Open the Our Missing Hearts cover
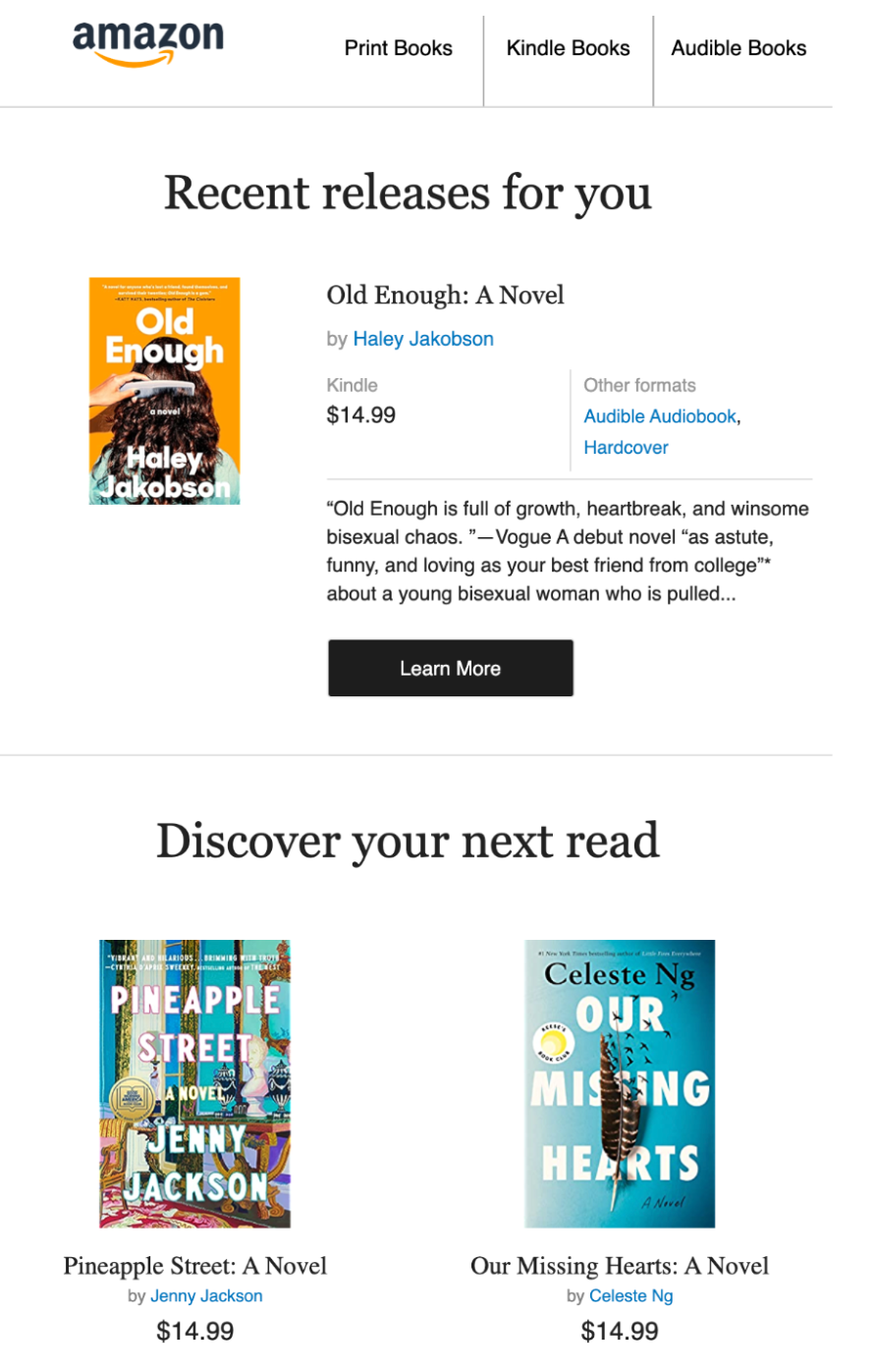This screenshot has width=876, height=1372. [620, 1083]
